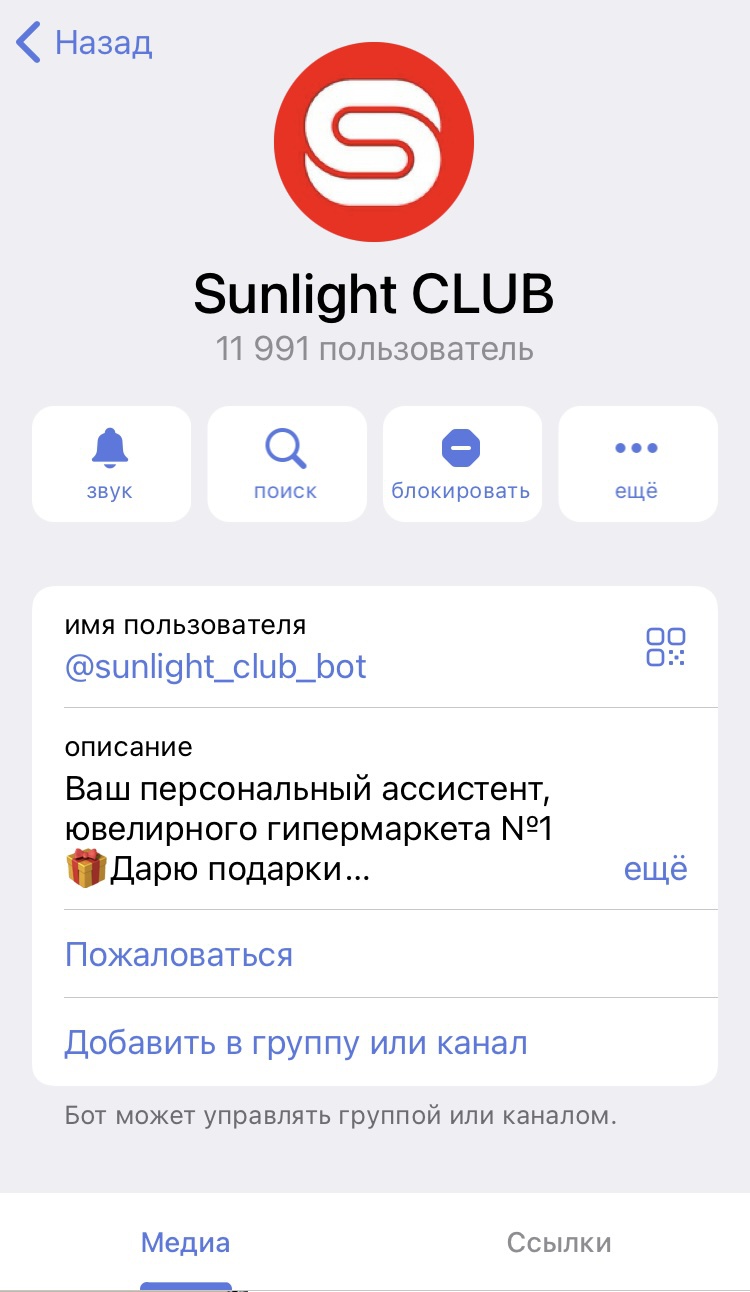The image size is (750, 1292).
Task: Switch to the Ссылки tab
Action: click(x=559, y=1243)
